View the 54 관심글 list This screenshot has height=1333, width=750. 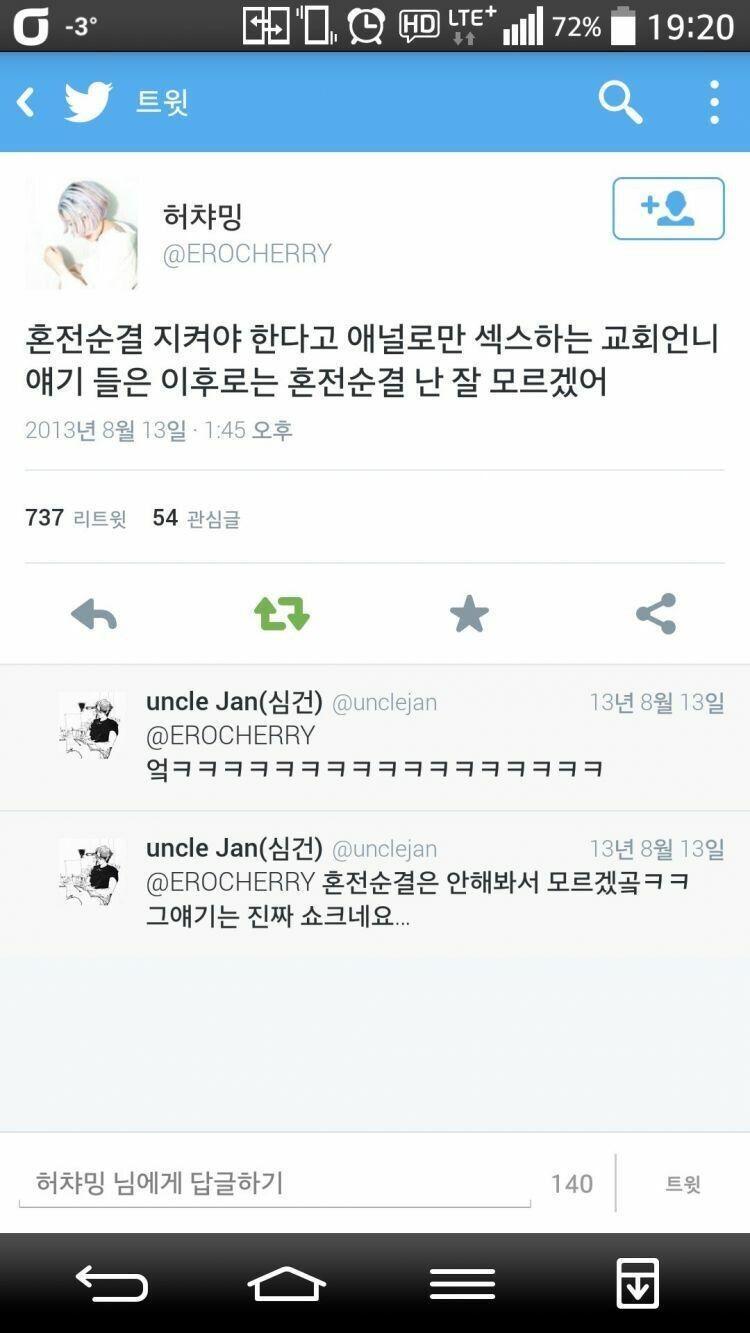(x=196, y=518)
